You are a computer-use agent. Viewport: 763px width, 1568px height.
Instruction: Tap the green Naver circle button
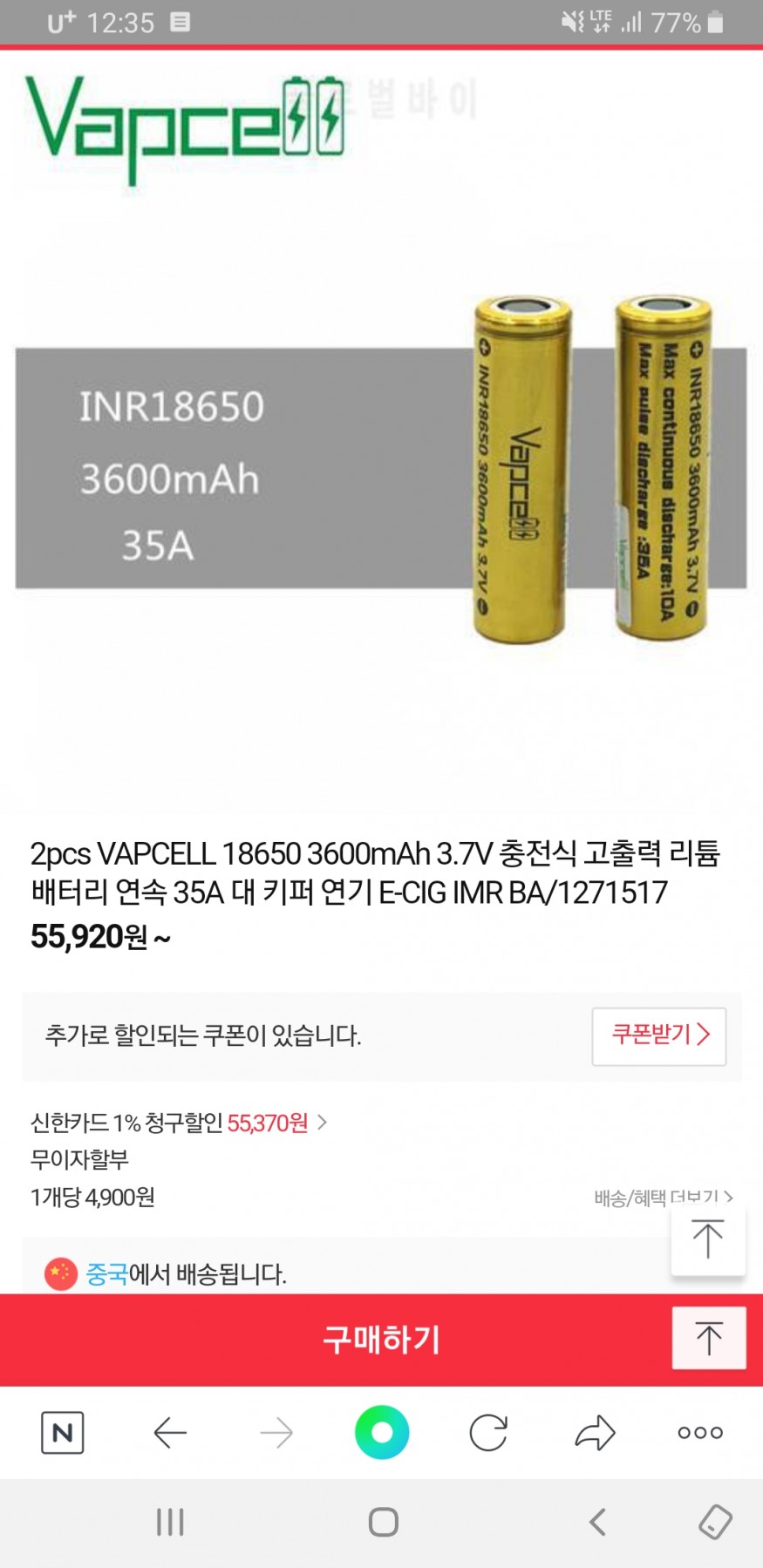click(x=382, y=1432)
